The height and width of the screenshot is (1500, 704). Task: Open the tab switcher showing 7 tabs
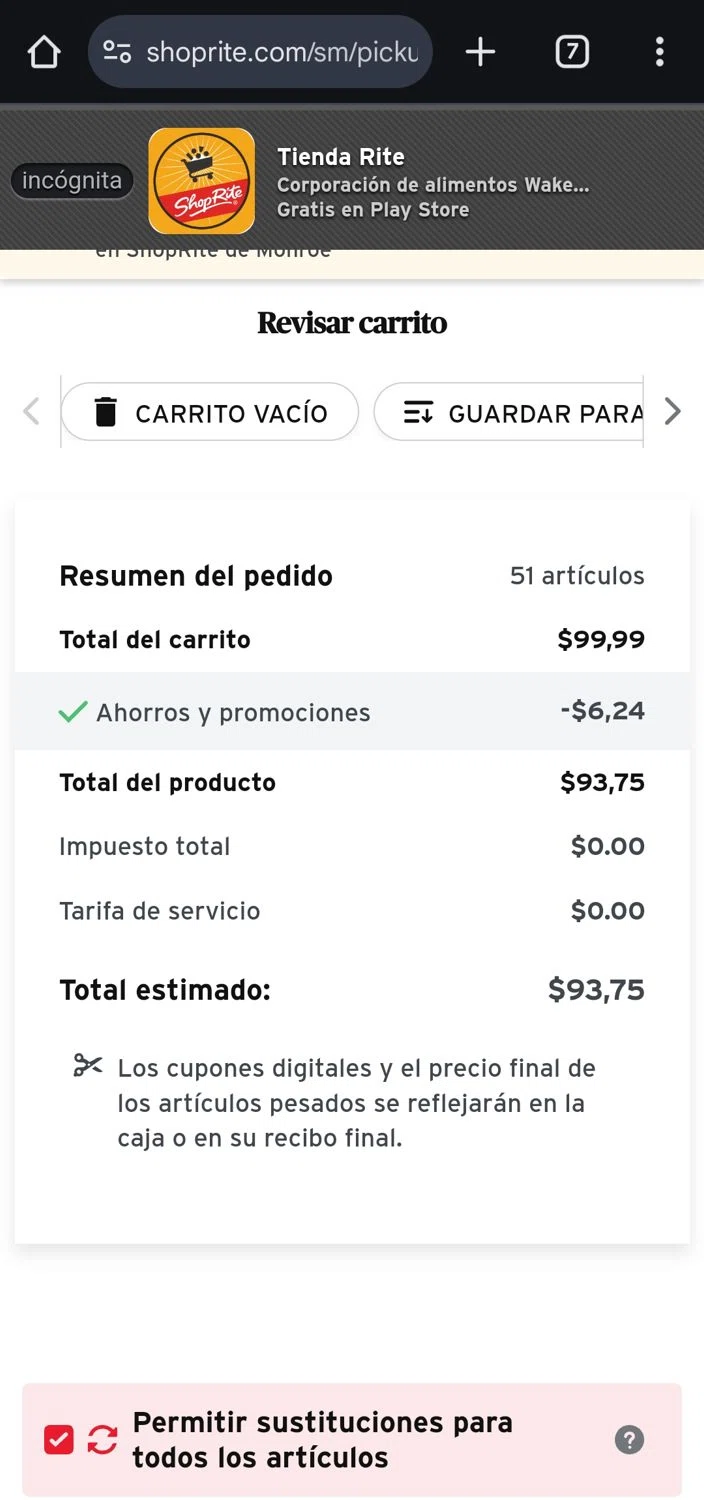pos(572,52)
